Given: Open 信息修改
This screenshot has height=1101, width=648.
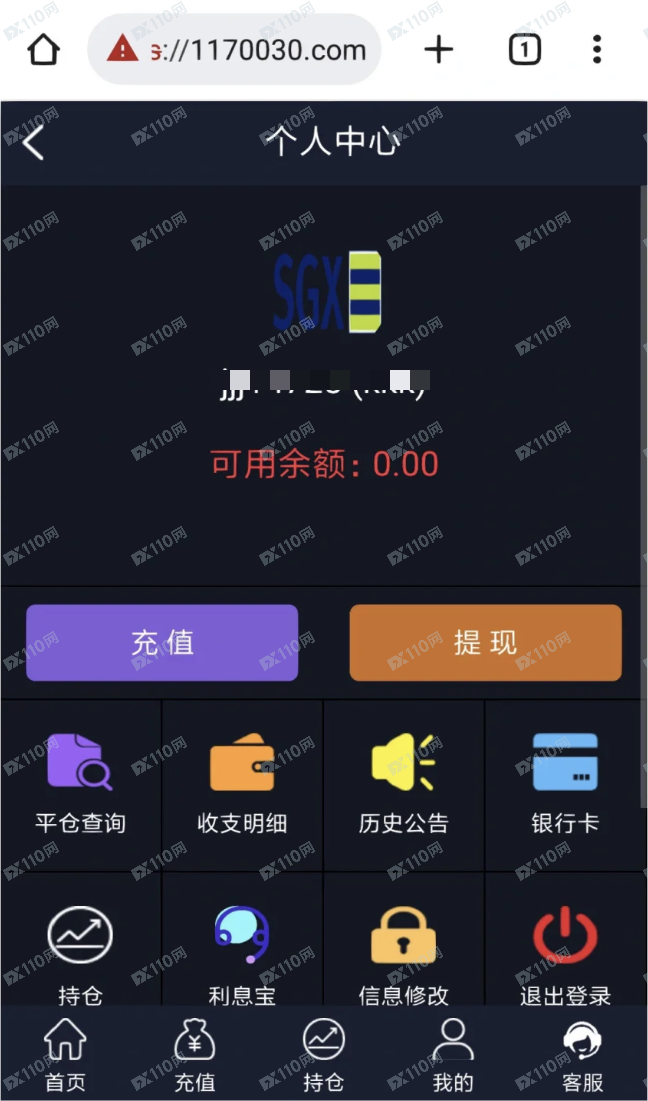Looking at the screenshot, I should click(404, 950).
